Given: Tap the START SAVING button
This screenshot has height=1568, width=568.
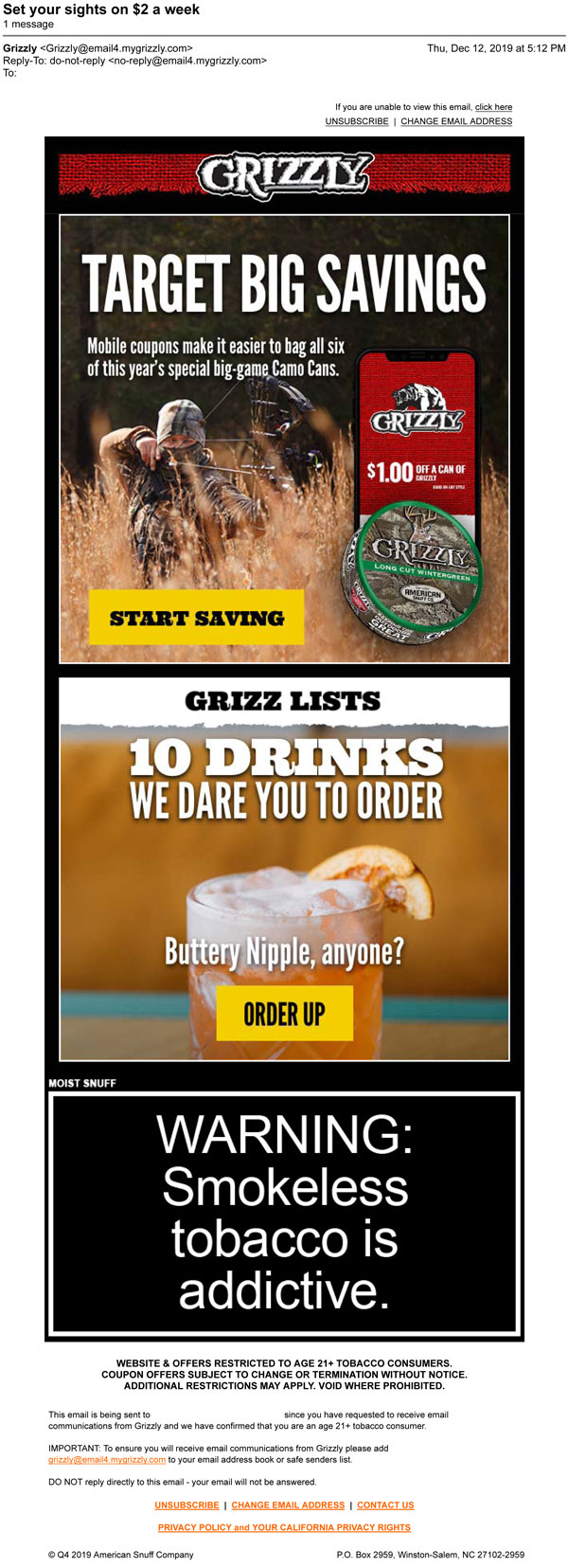Looking at the screenshot, I should tap(197, 618).
